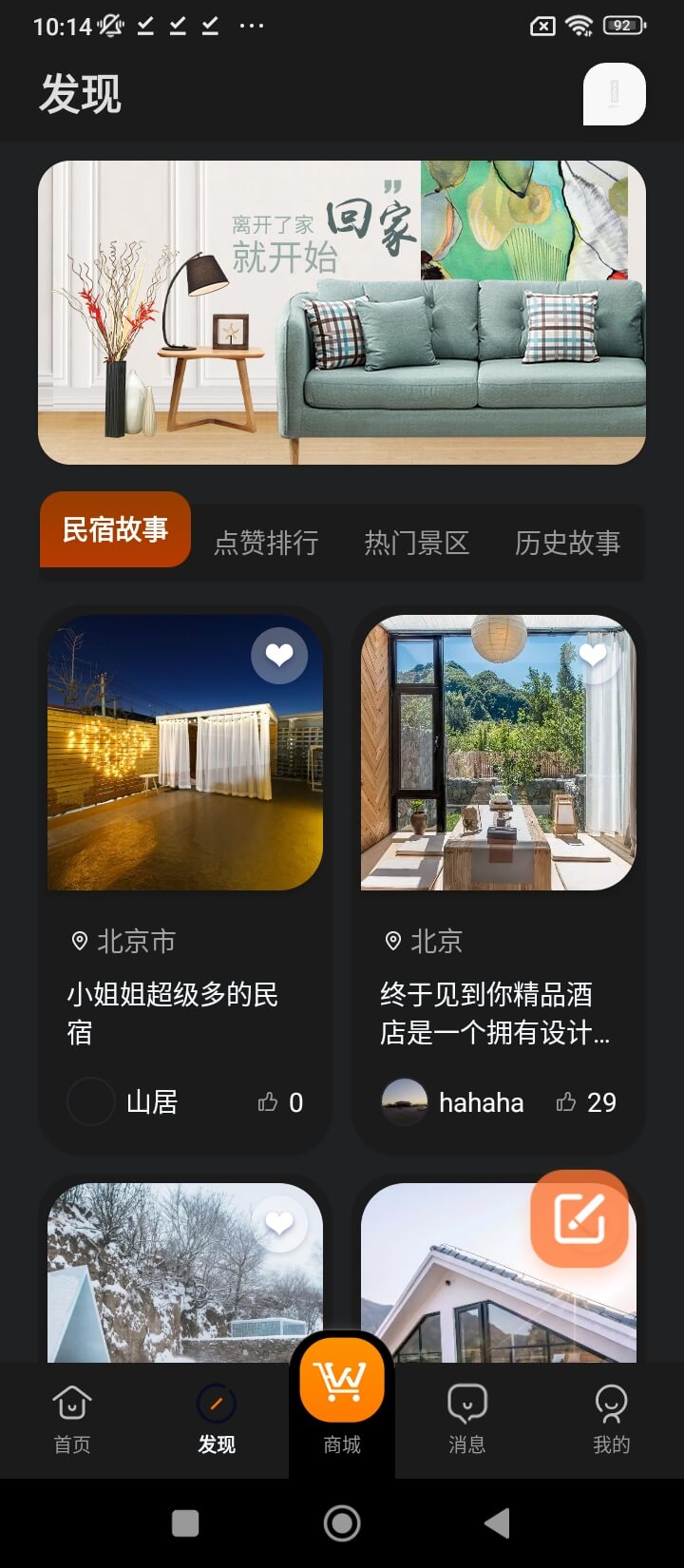Like the snowy hillside story with the heart

coord(278,1223)
